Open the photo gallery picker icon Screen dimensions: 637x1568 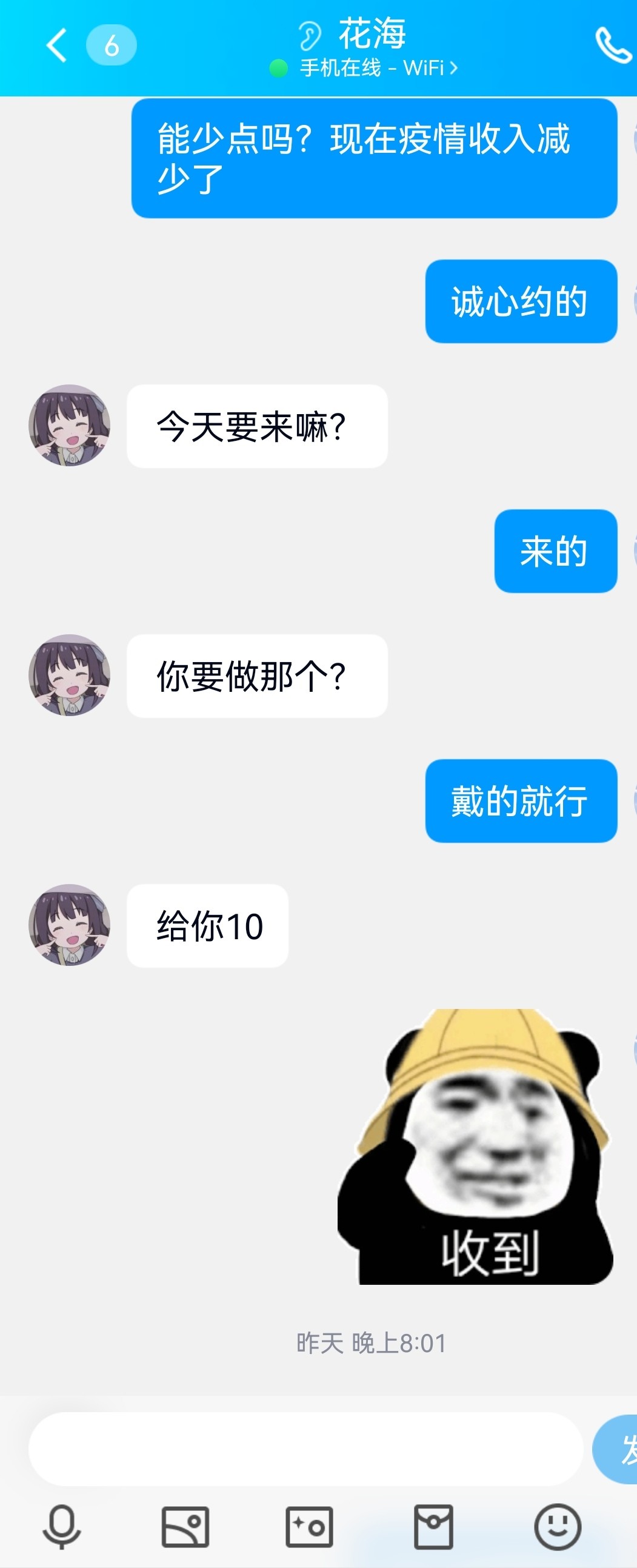[185, 1526]
